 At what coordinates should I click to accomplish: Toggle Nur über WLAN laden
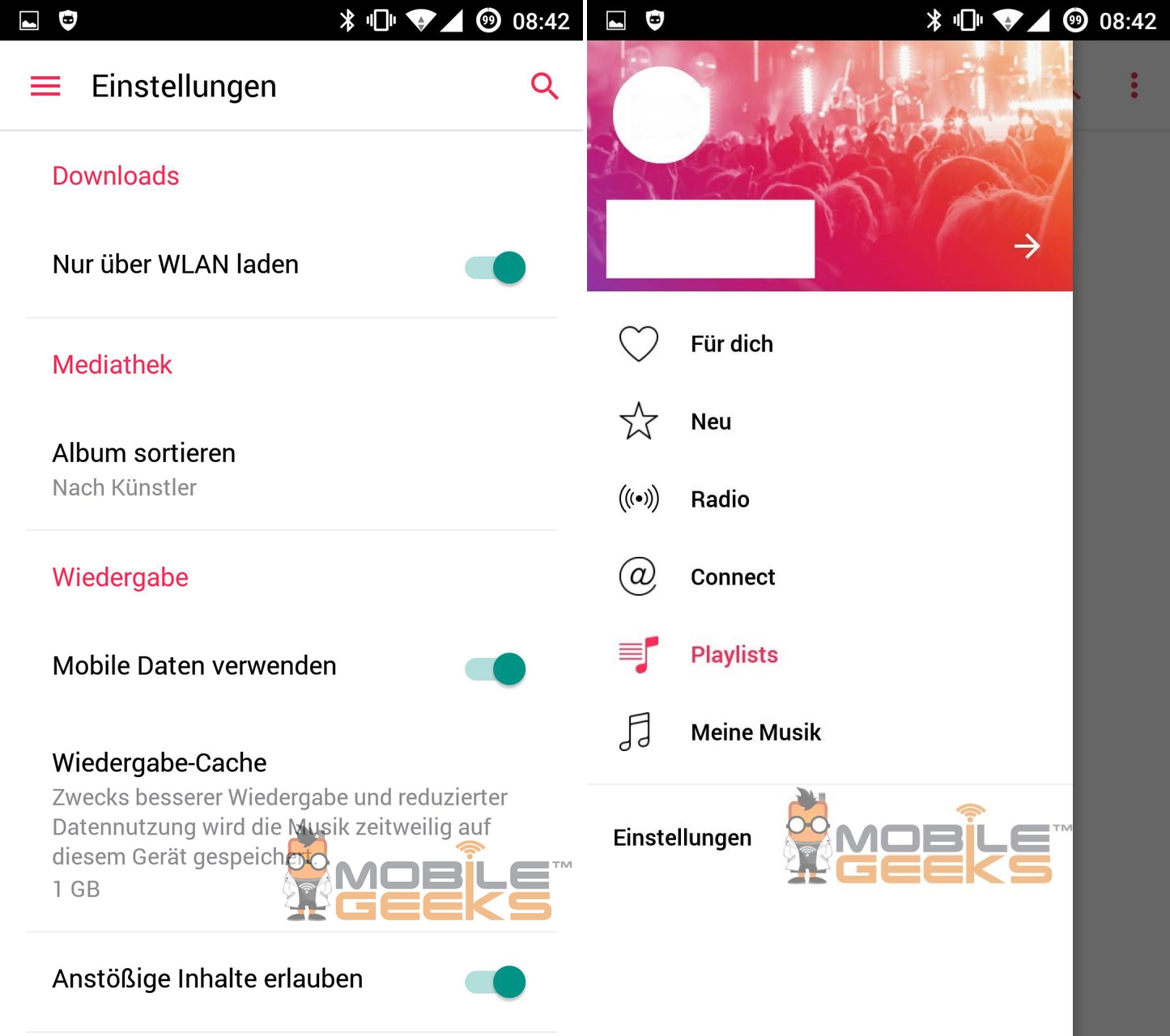coord(496,267)
